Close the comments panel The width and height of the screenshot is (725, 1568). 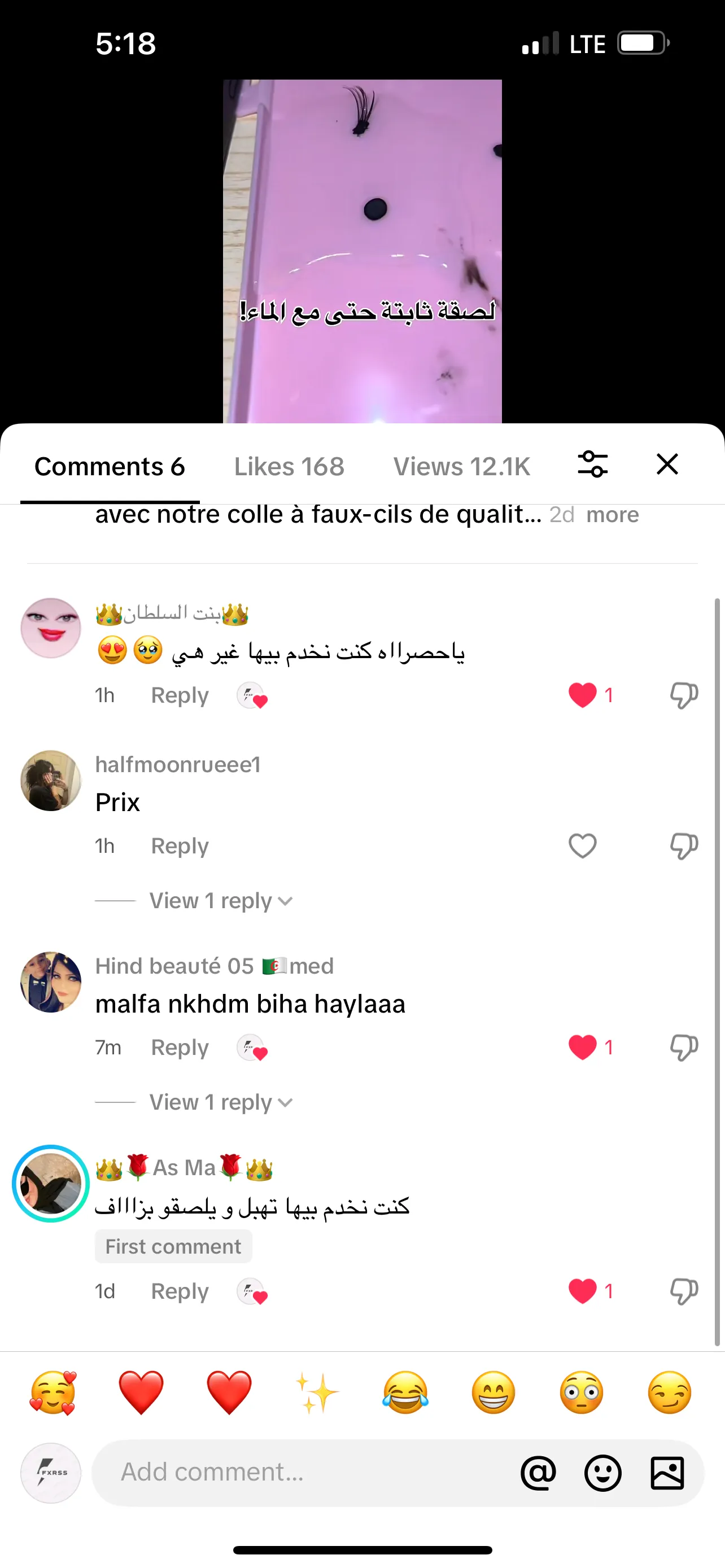click(x=667, y=465)
